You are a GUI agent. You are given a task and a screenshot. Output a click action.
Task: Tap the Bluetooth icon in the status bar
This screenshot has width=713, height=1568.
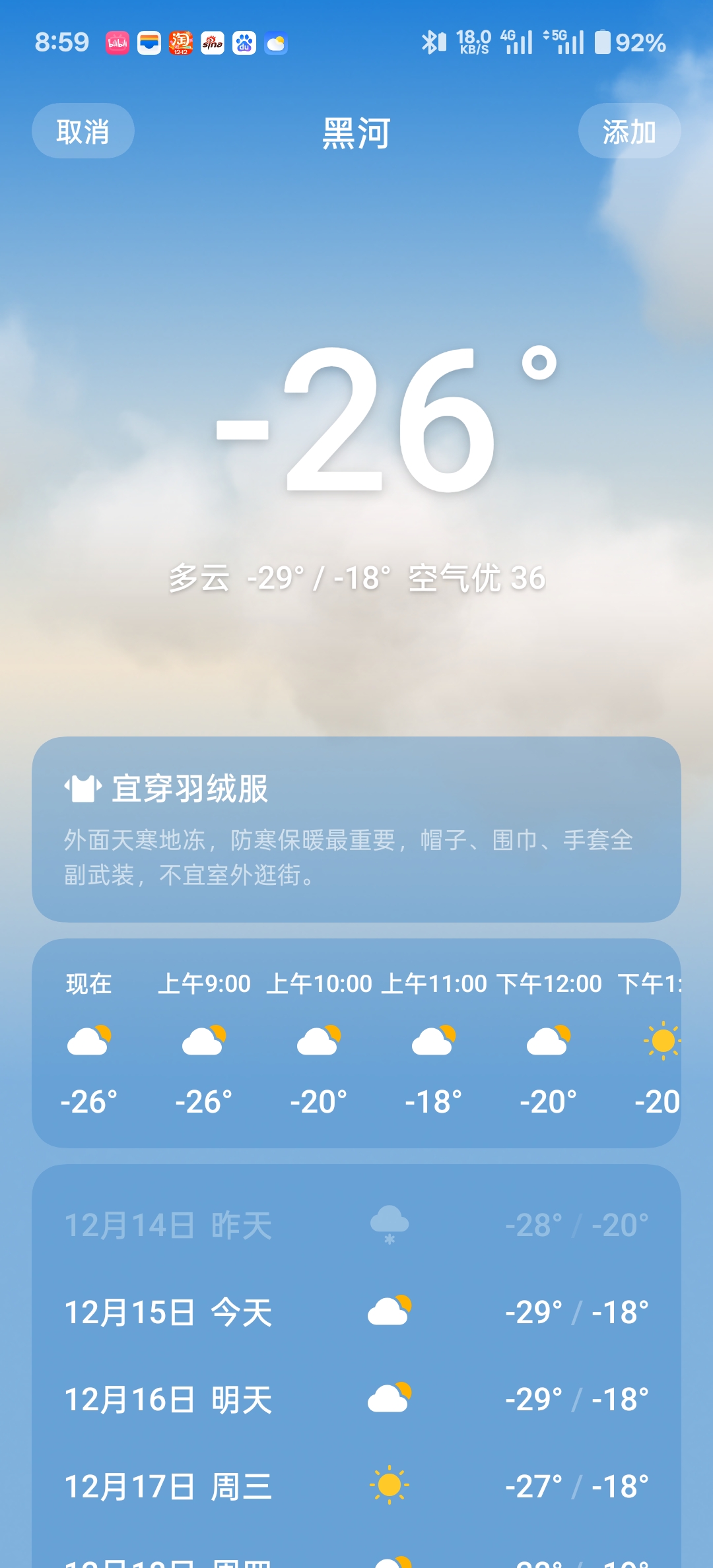click(430, 42)
